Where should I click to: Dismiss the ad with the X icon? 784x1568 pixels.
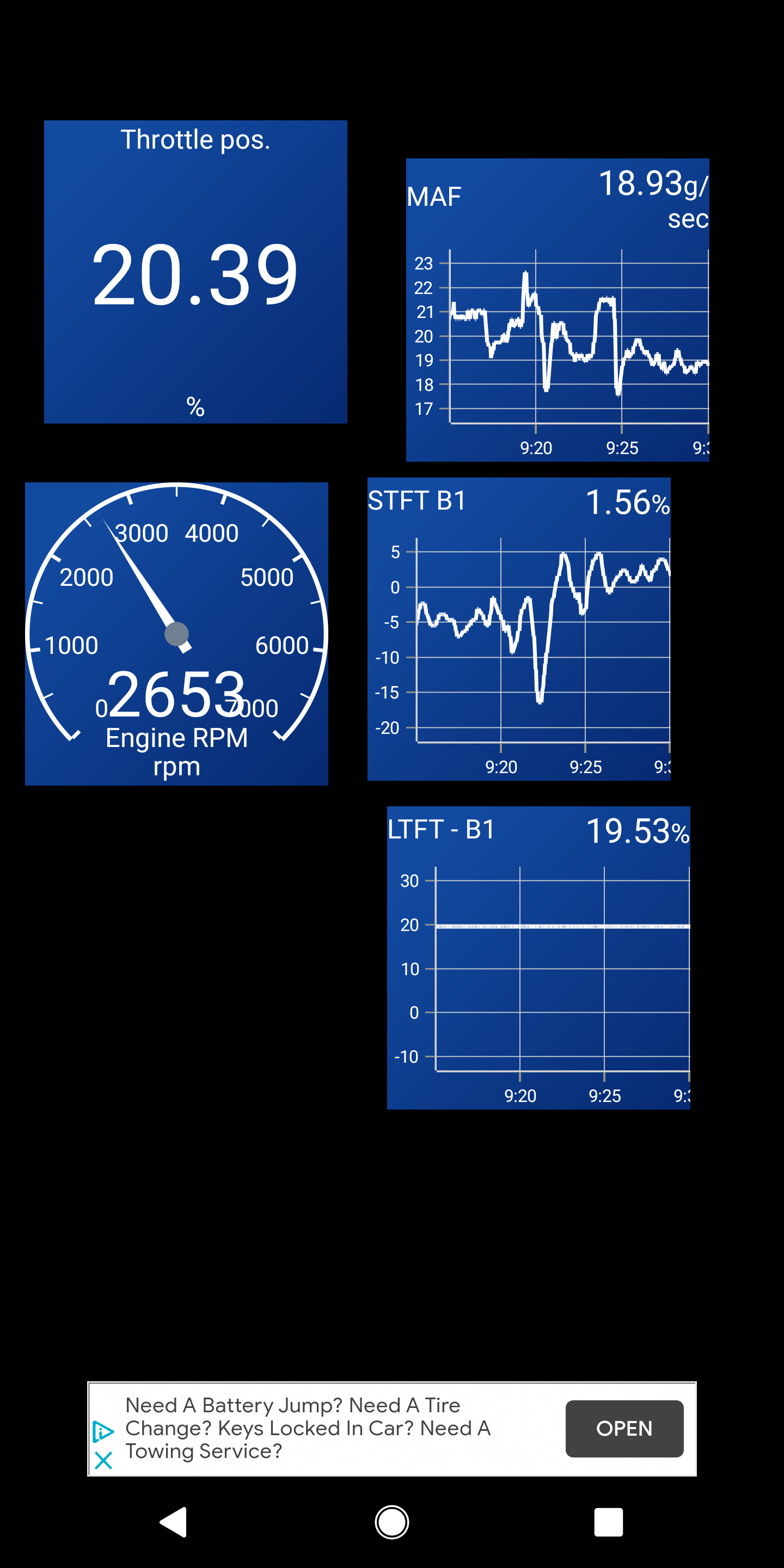click(103, 1460)
